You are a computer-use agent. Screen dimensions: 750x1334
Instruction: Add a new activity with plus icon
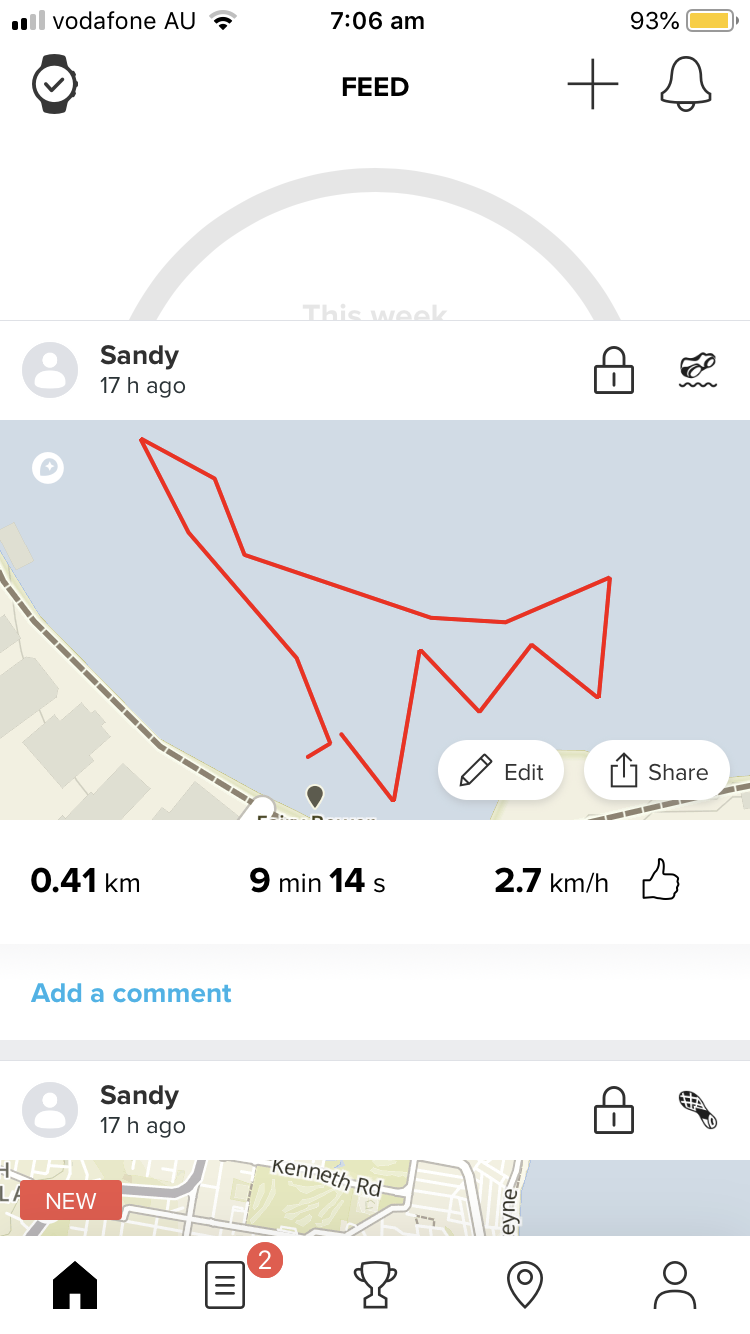click(593, 83)
